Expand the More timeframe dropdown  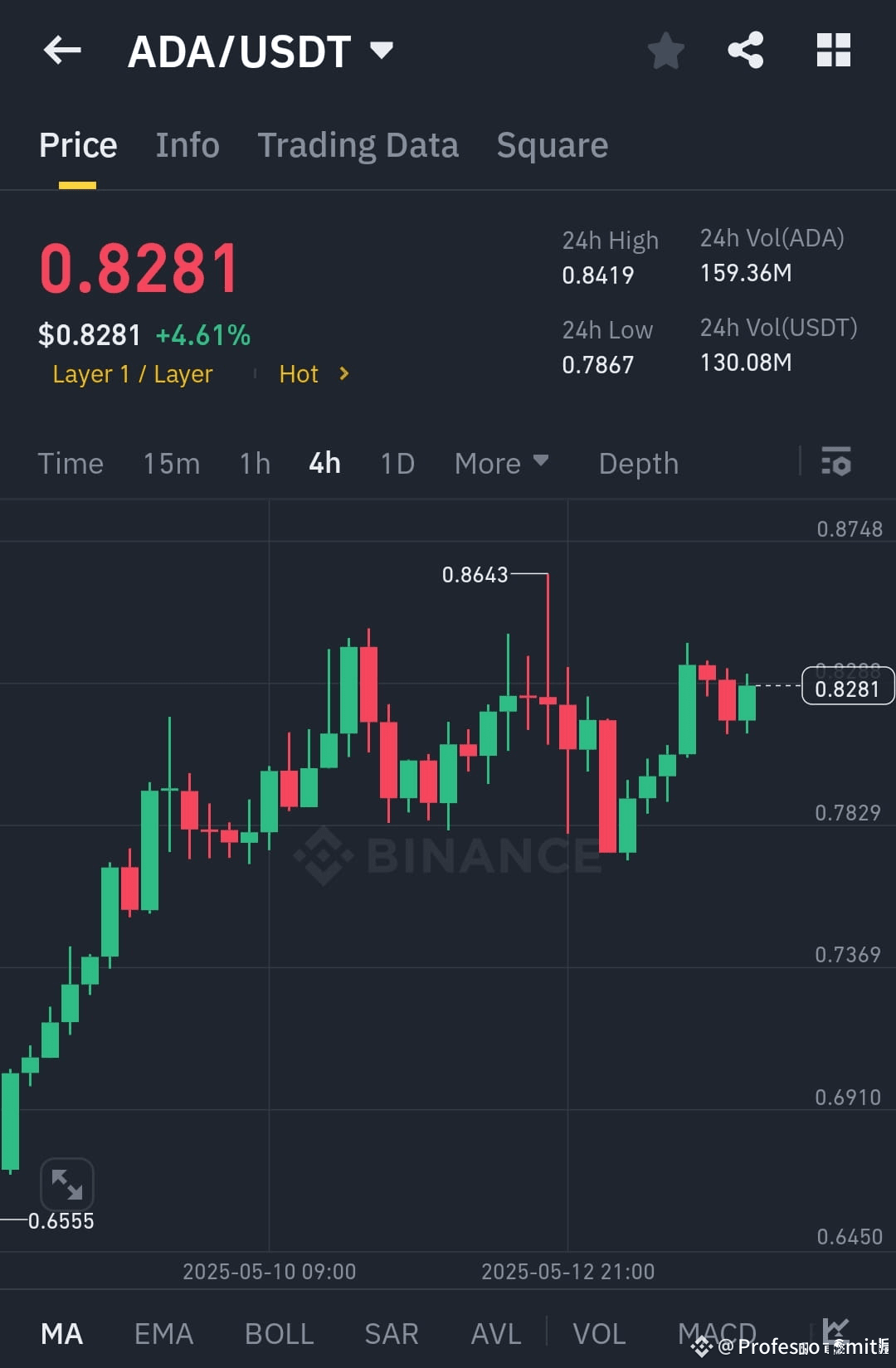pos(500,463)
